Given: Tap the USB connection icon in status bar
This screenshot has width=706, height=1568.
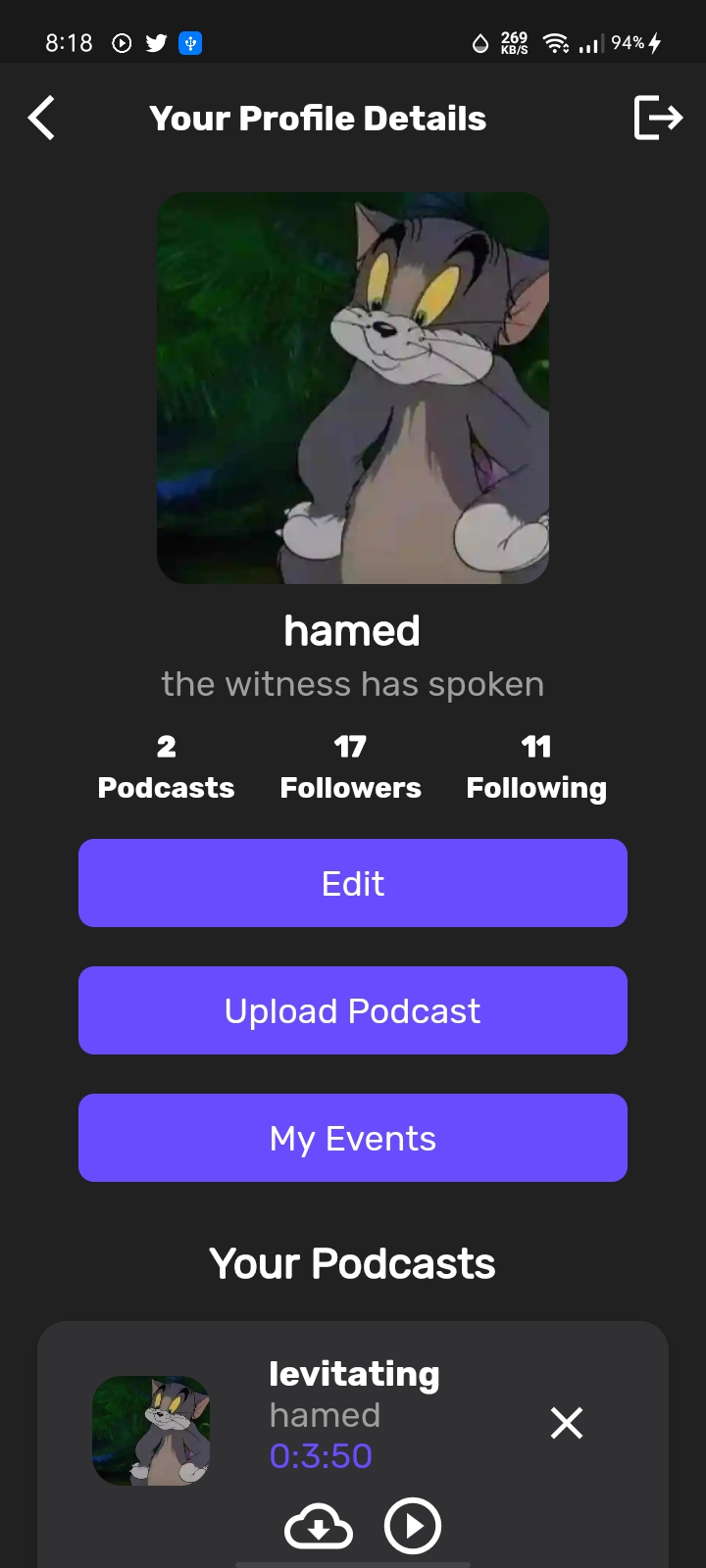Looking at the screenshot, I should tap(190, 42).
